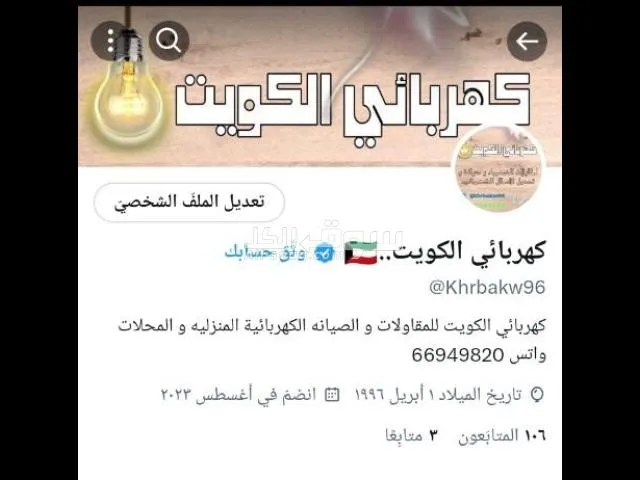The image size is (640, 480).
Task: View the ٣ متابعًا list
Action: 411,436
